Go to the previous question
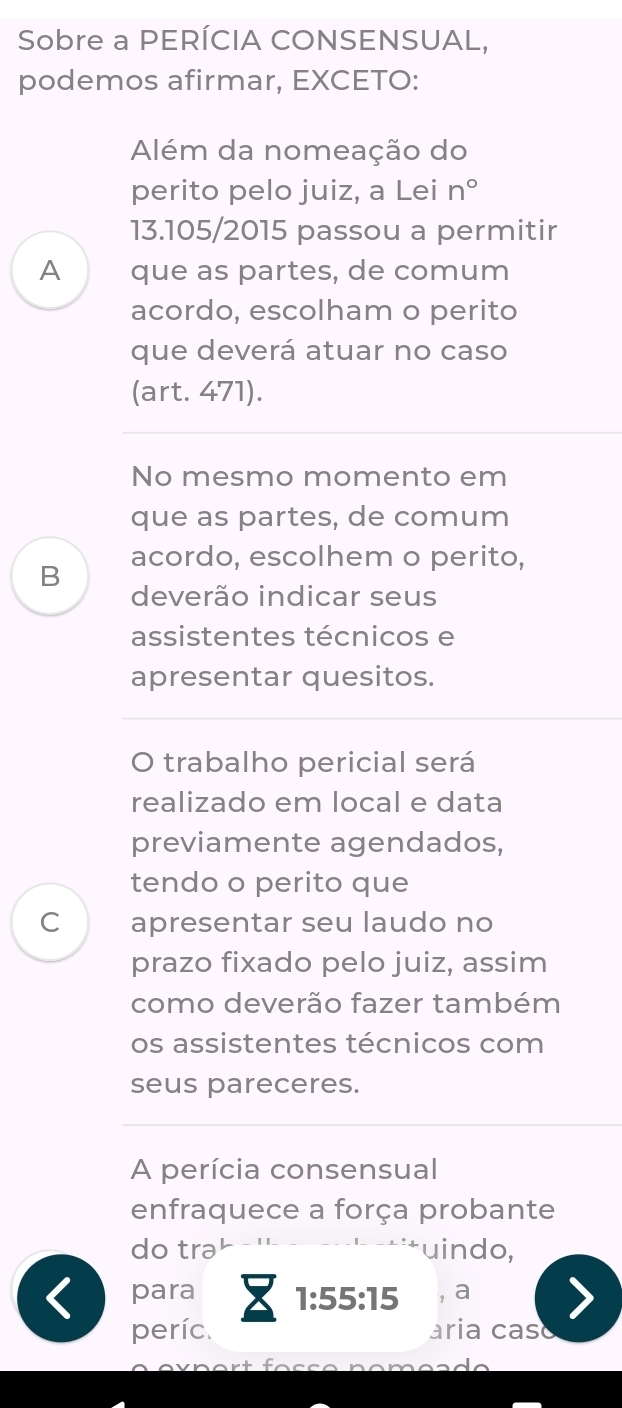622x1408 pixels. 61,1298
